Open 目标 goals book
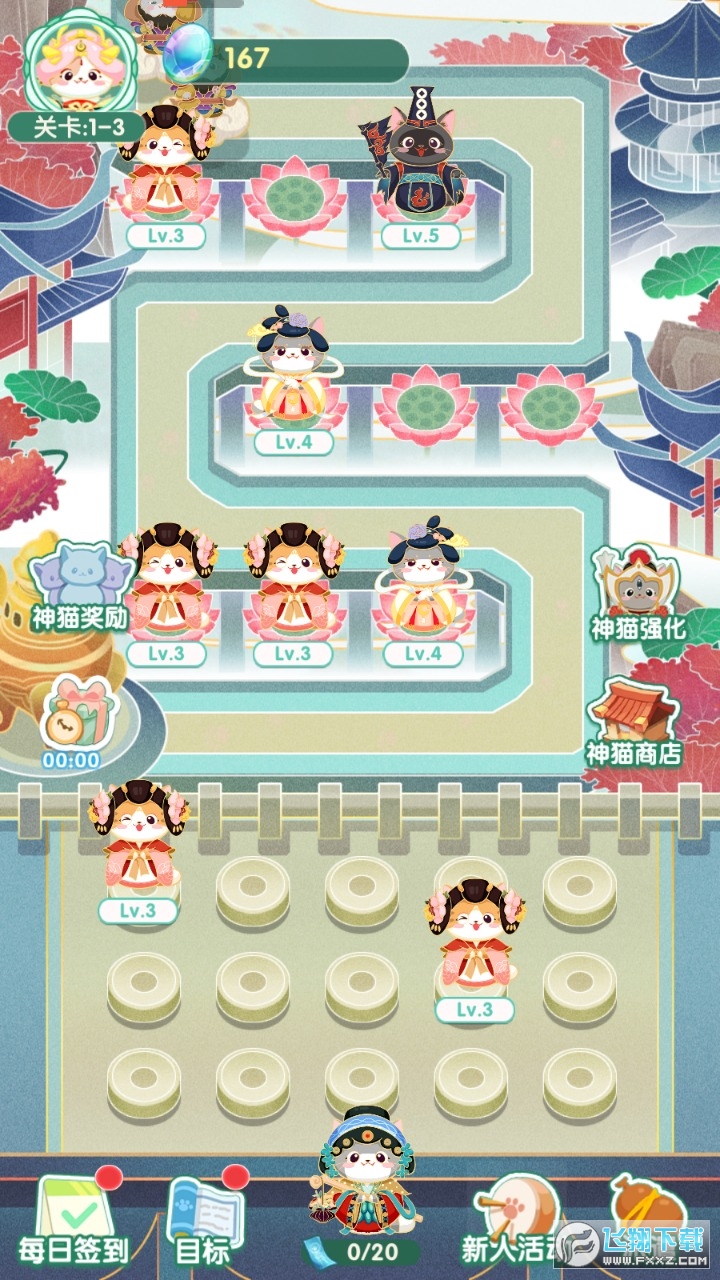 click(204, 1220)
